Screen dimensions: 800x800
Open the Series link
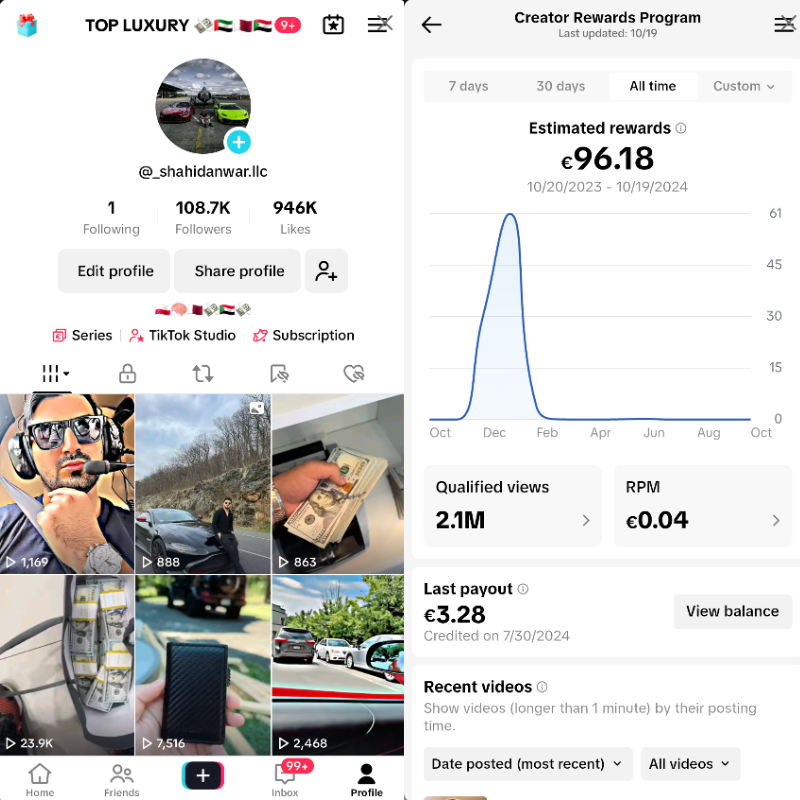pyautogui.click(x=83, y=336)
